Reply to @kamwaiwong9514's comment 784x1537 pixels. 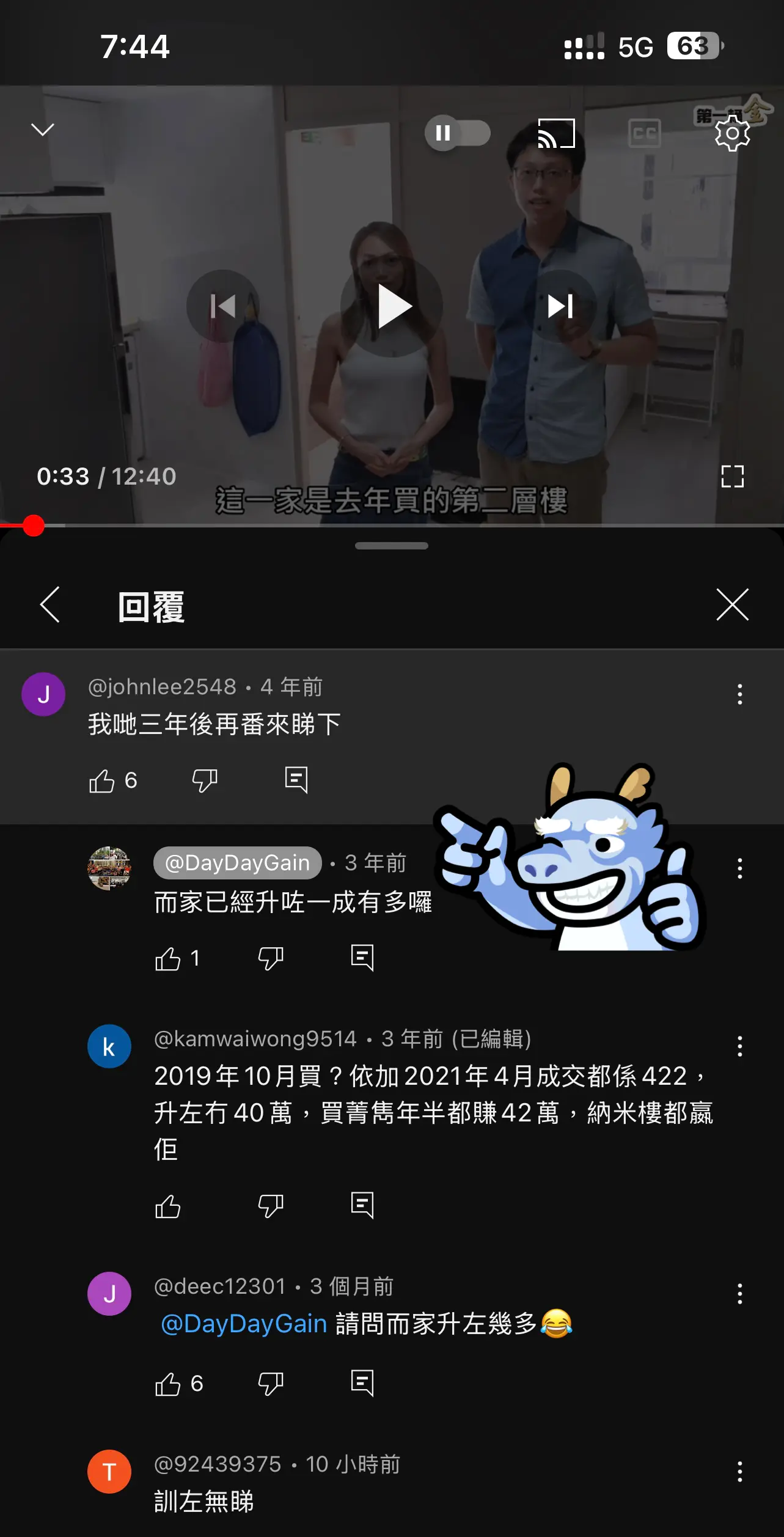tap(362, 1206)
